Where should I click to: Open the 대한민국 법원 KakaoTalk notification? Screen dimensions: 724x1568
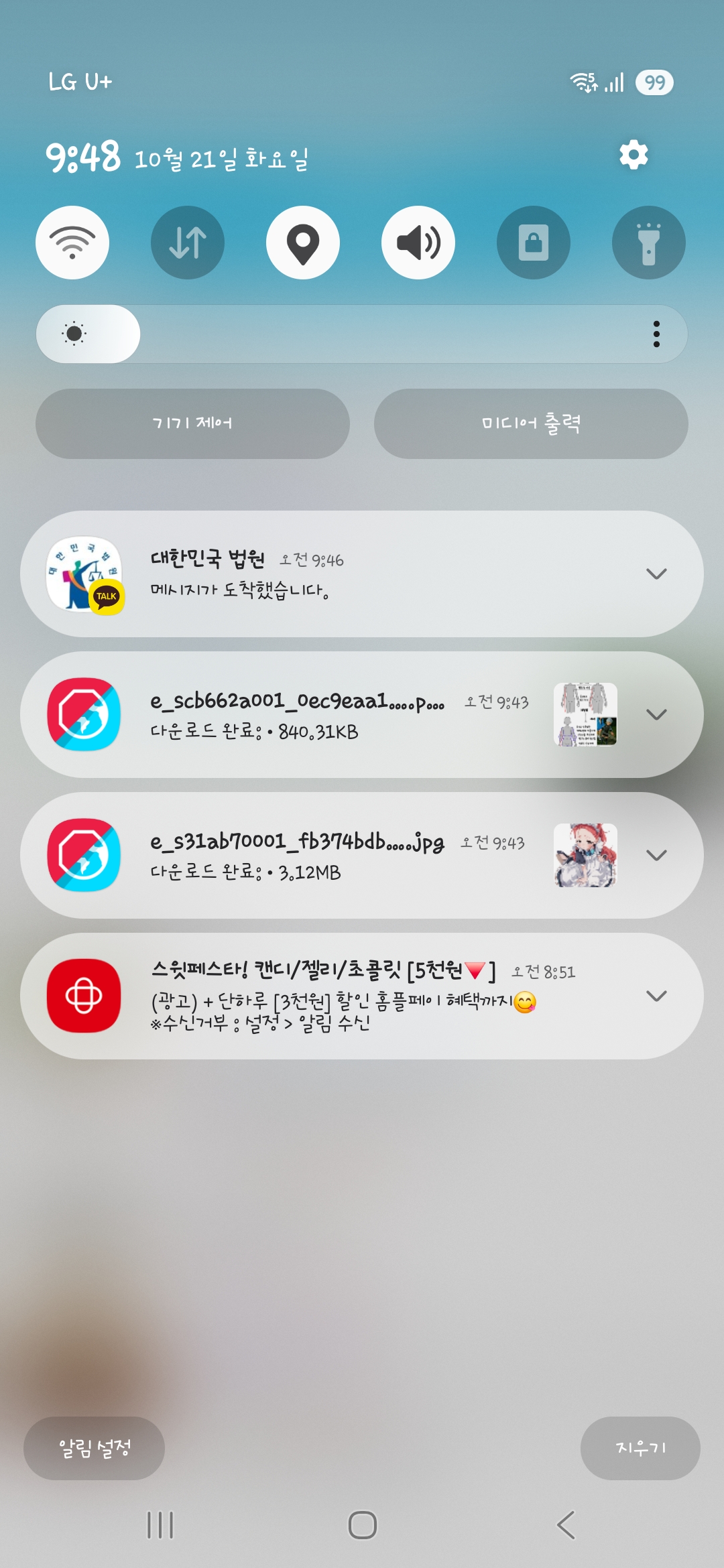point(335,574)
